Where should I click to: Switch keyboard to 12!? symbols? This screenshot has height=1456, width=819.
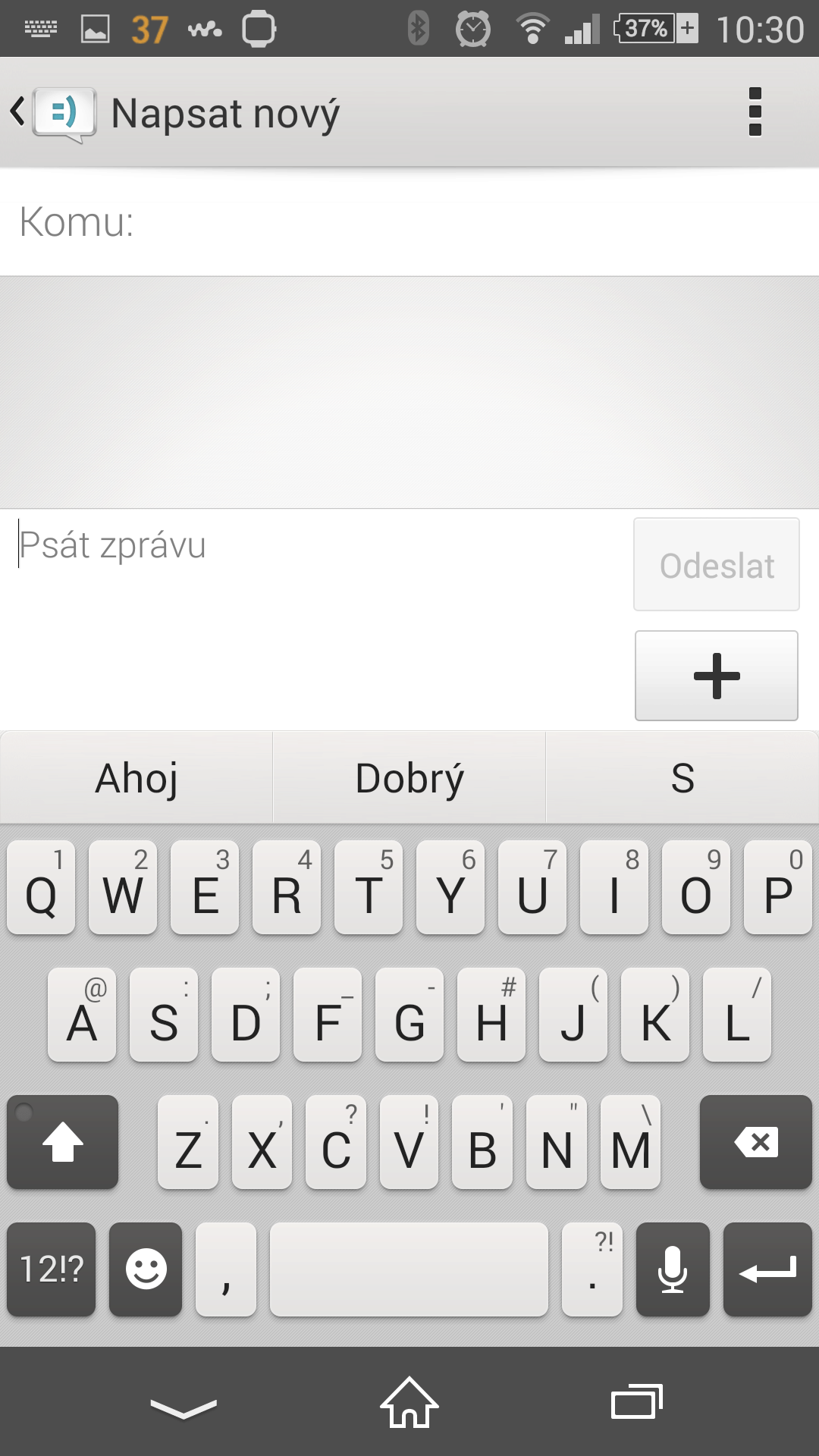(52, 1269)
